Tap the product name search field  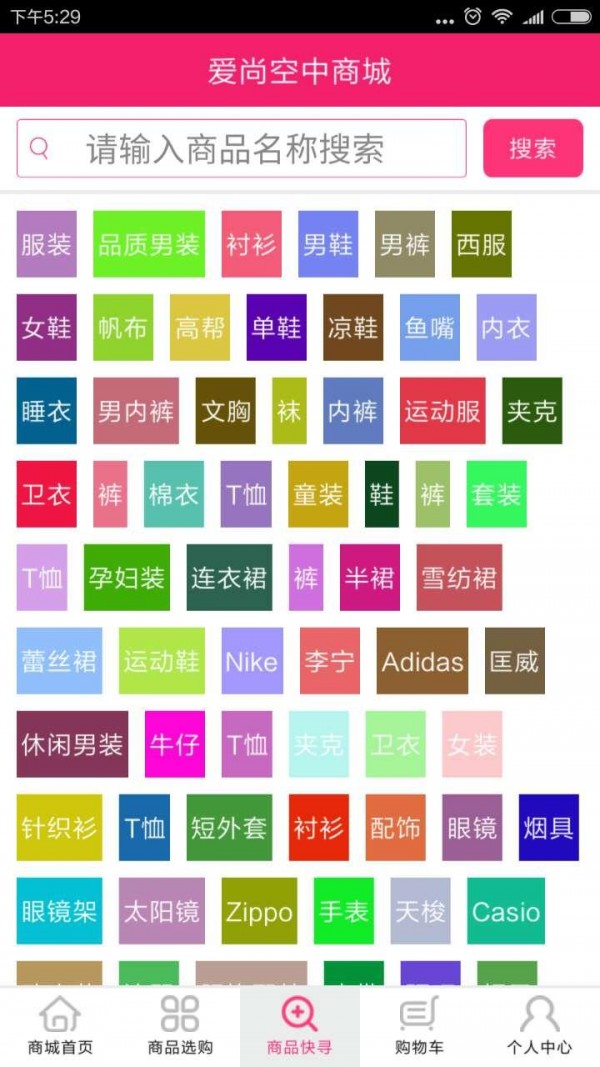click(241, 149)
